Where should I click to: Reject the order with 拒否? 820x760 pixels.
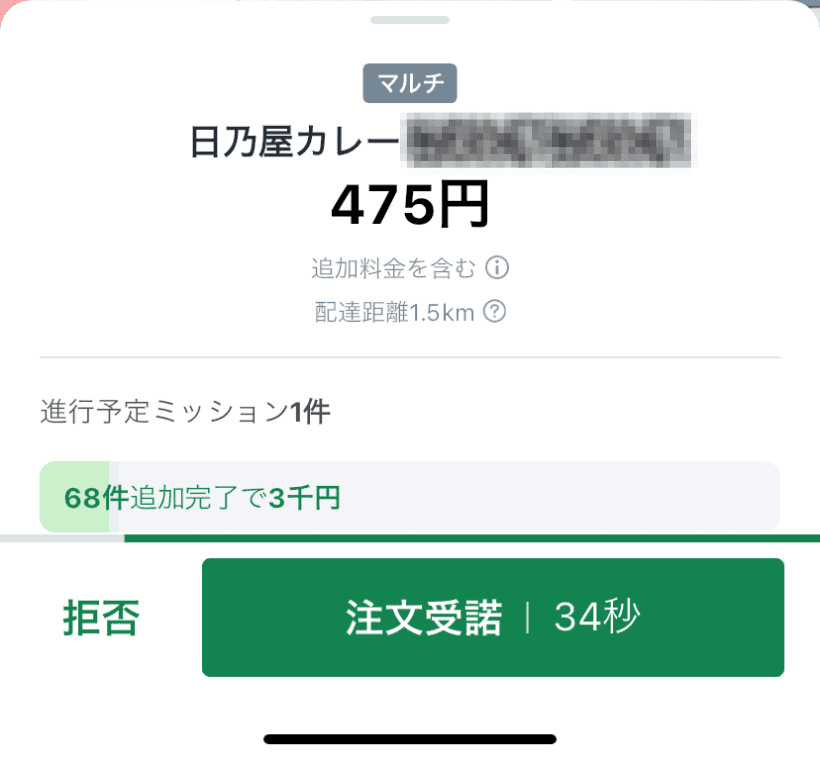pyautogui.click(x=100, y=618)
